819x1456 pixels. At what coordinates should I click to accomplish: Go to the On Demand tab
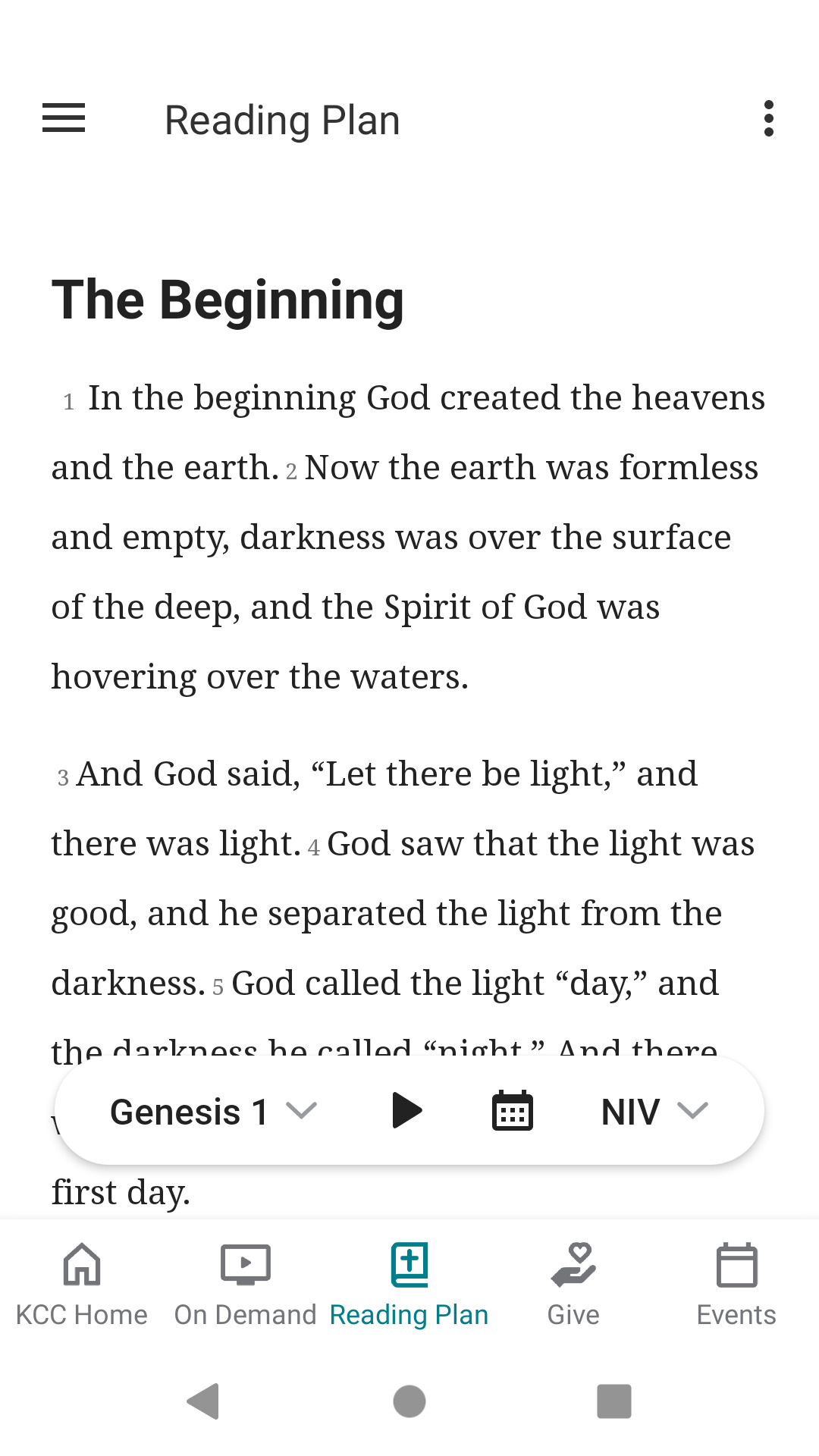pos(245,1282)
